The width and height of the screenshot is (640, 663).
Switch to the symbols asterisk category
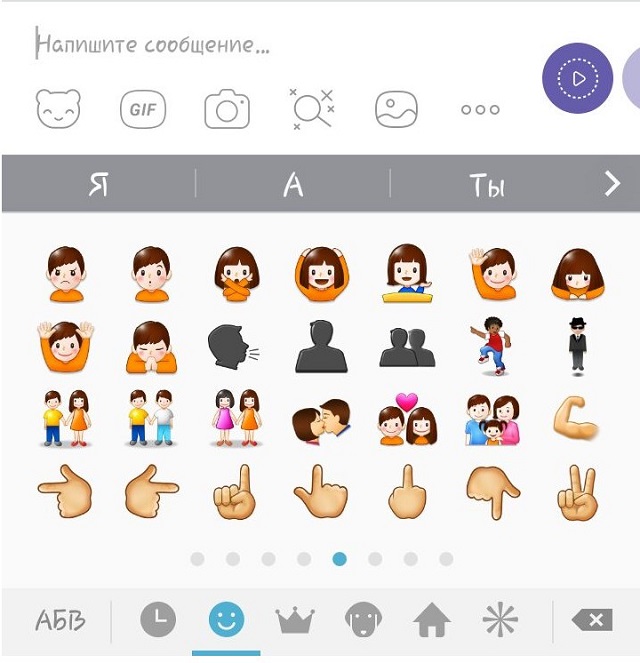coord(499,621)
